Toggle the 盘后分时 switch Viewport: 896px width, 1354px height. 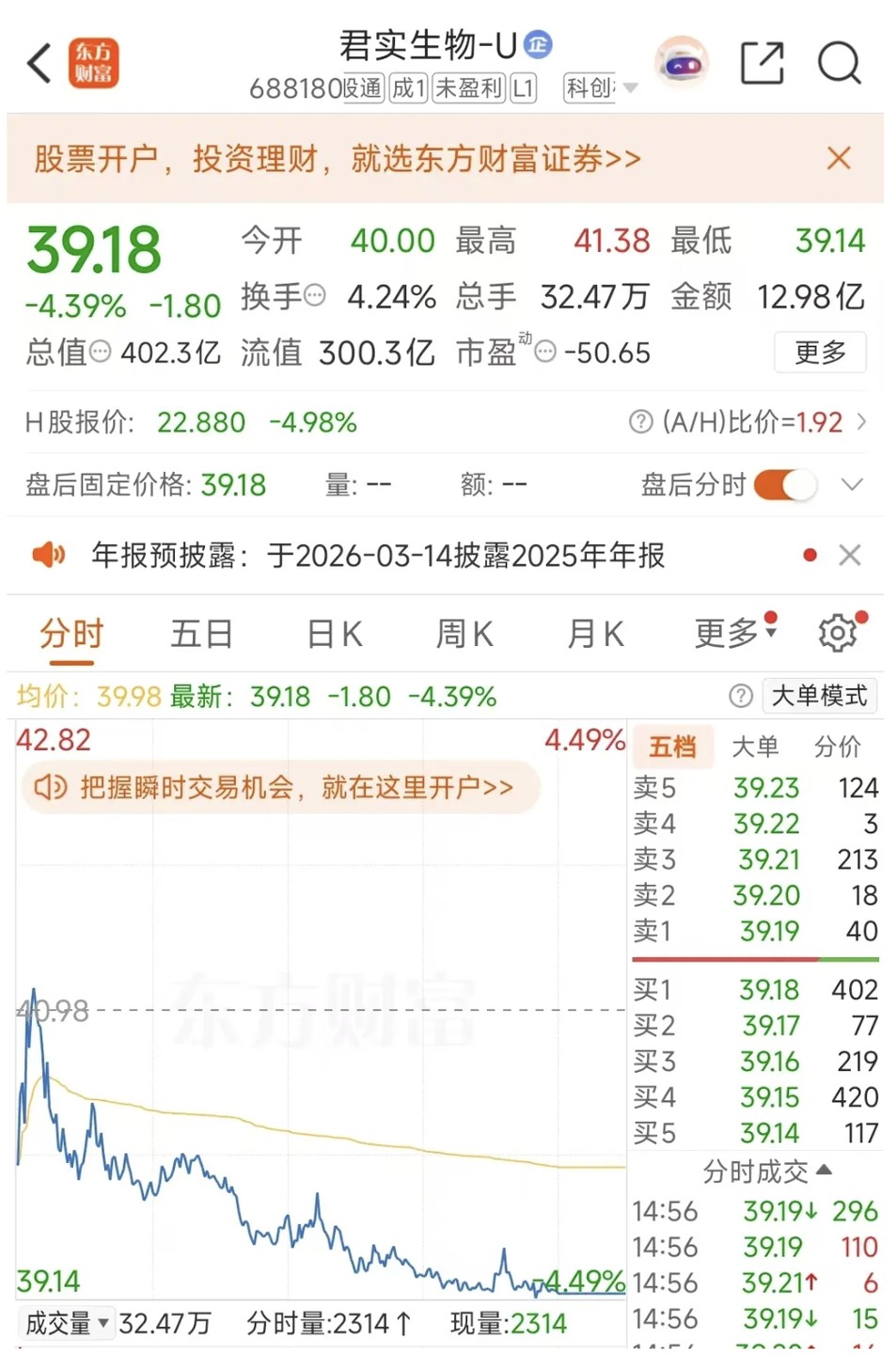[x=785, y=485]
